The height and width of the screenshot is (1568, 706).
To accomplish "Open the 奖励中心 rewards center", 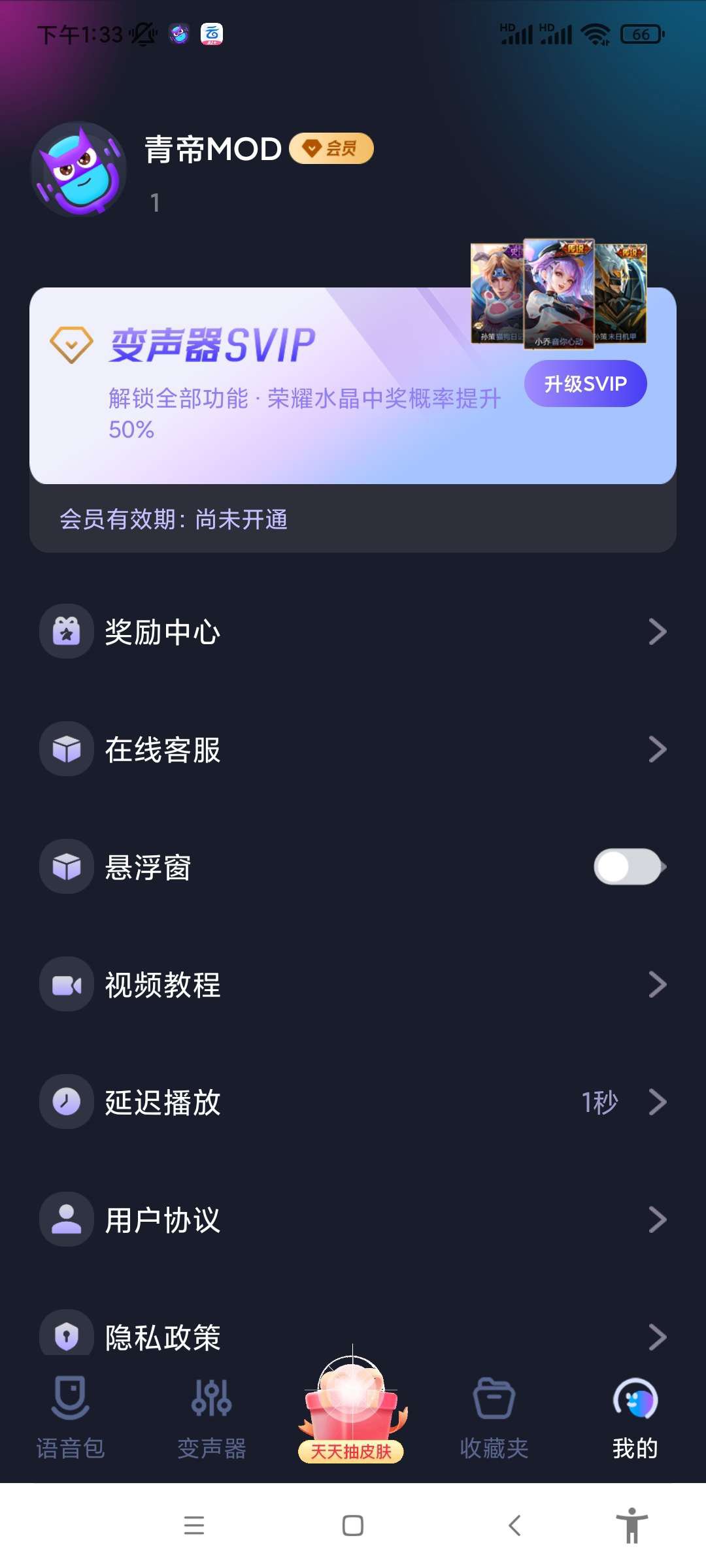I will (x=353, y=631).
